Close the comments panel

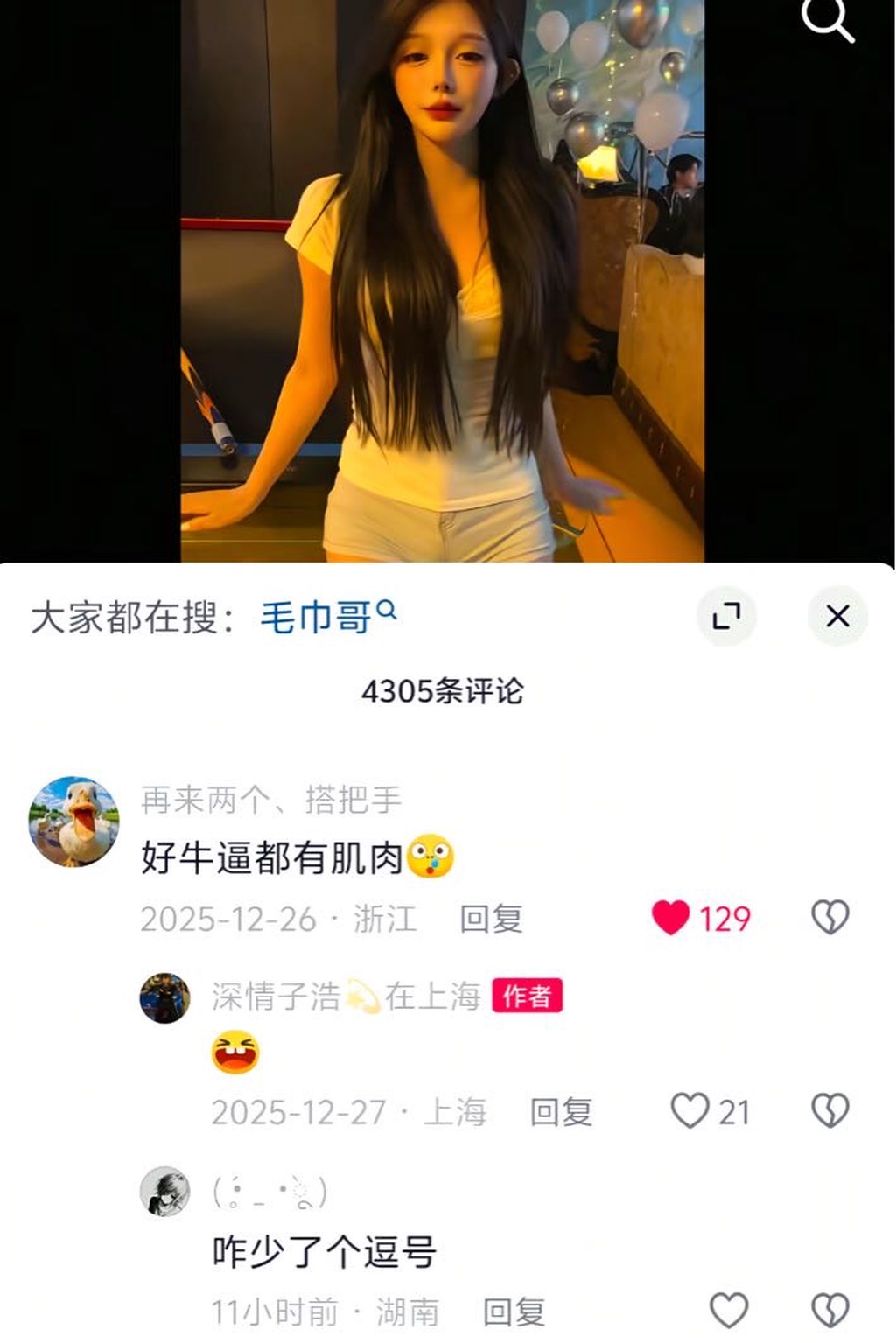coord(837,617)
